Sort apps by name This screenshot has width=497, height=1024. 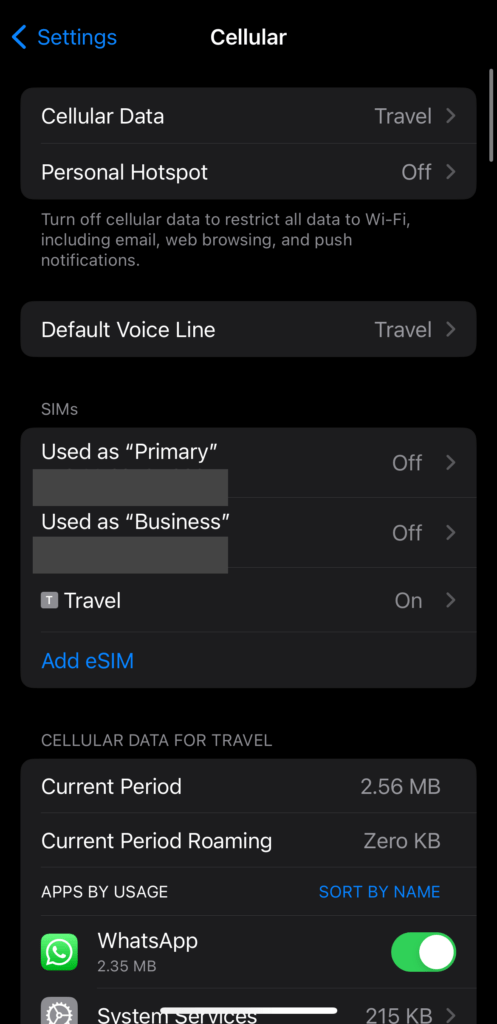click(379, 891)
